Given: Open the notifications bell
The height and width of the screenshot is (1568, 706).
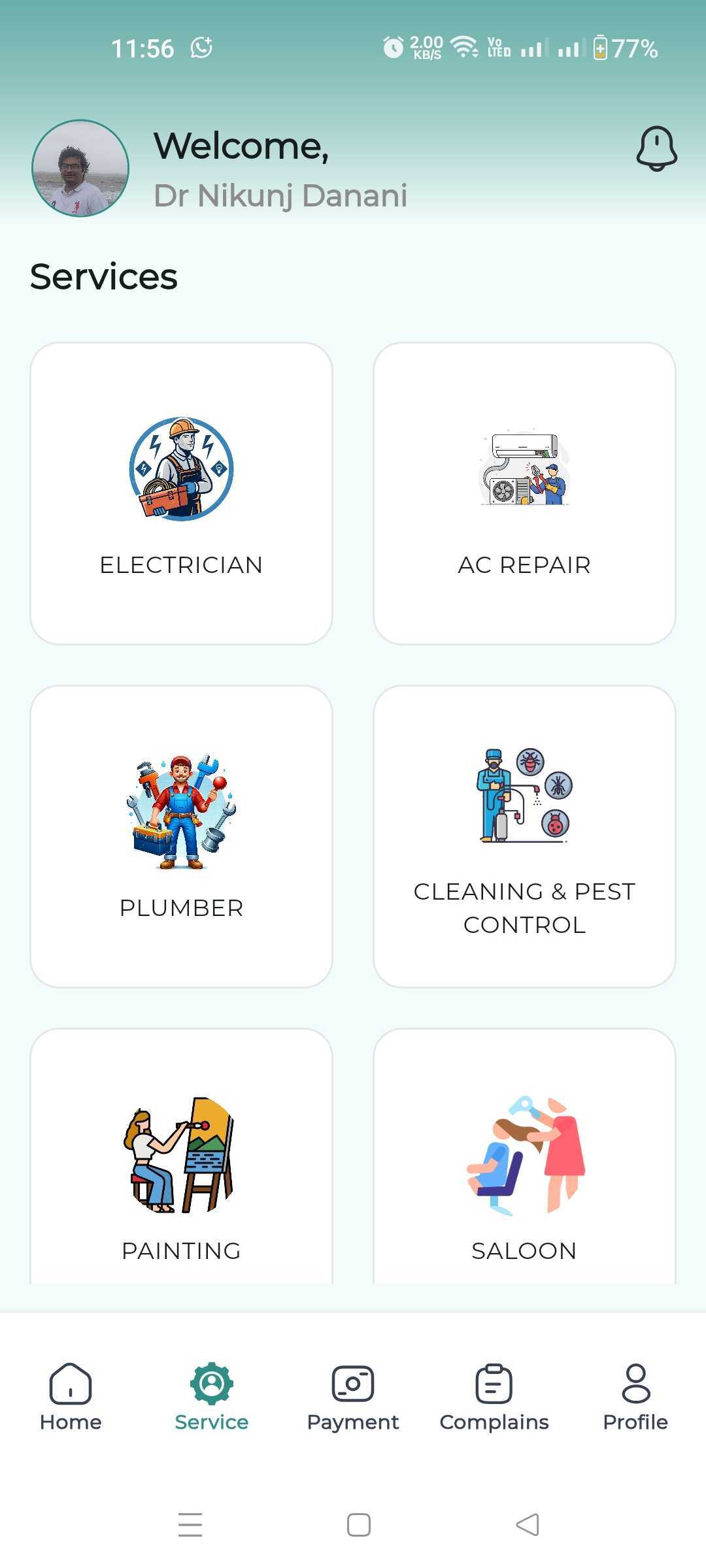Looking at the screenshot, I should (x=656, y=149).
